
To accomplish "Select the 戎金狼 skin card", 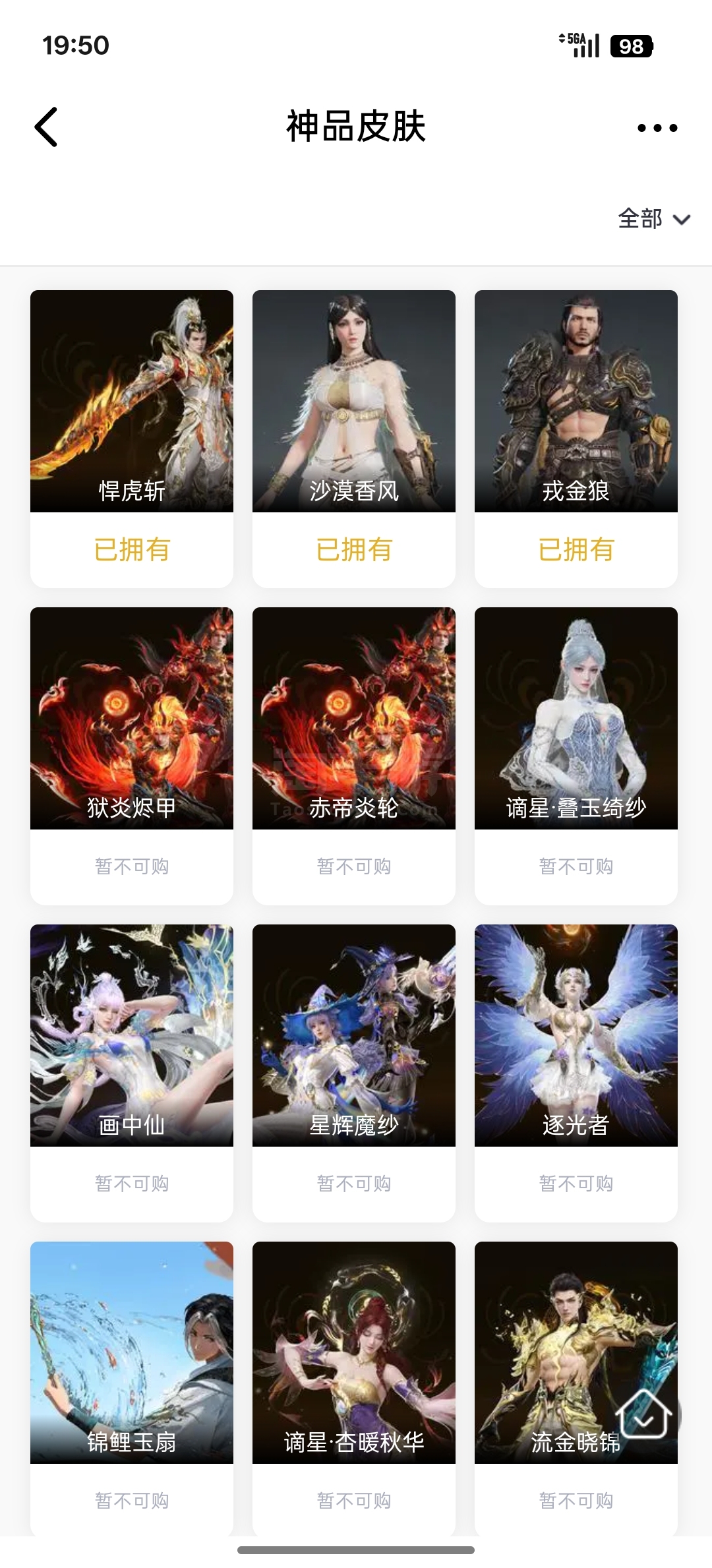I will click(576, 401).
